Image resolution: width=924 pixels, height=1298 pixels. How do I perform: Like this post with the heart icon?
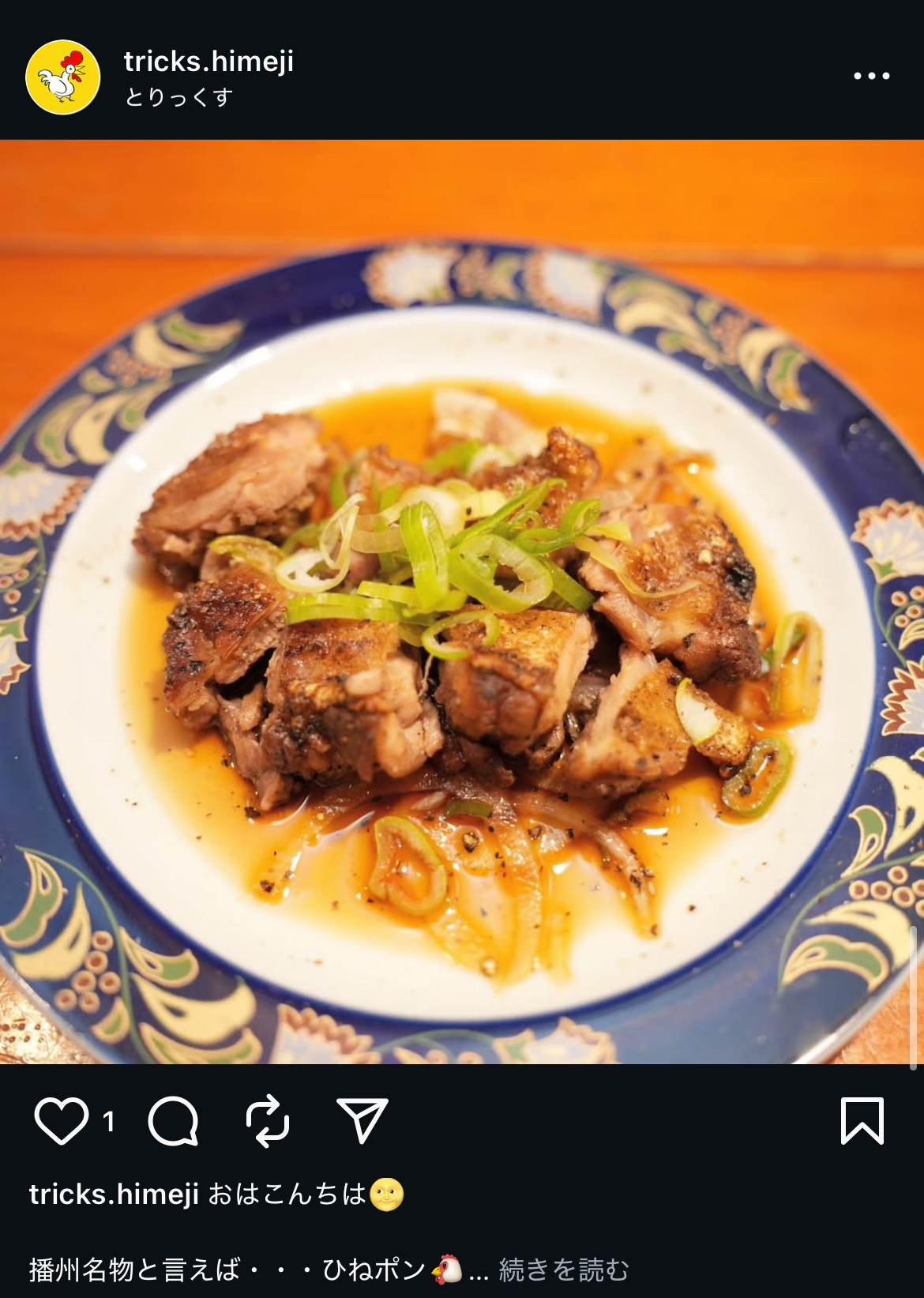[x=61, y=1120]
